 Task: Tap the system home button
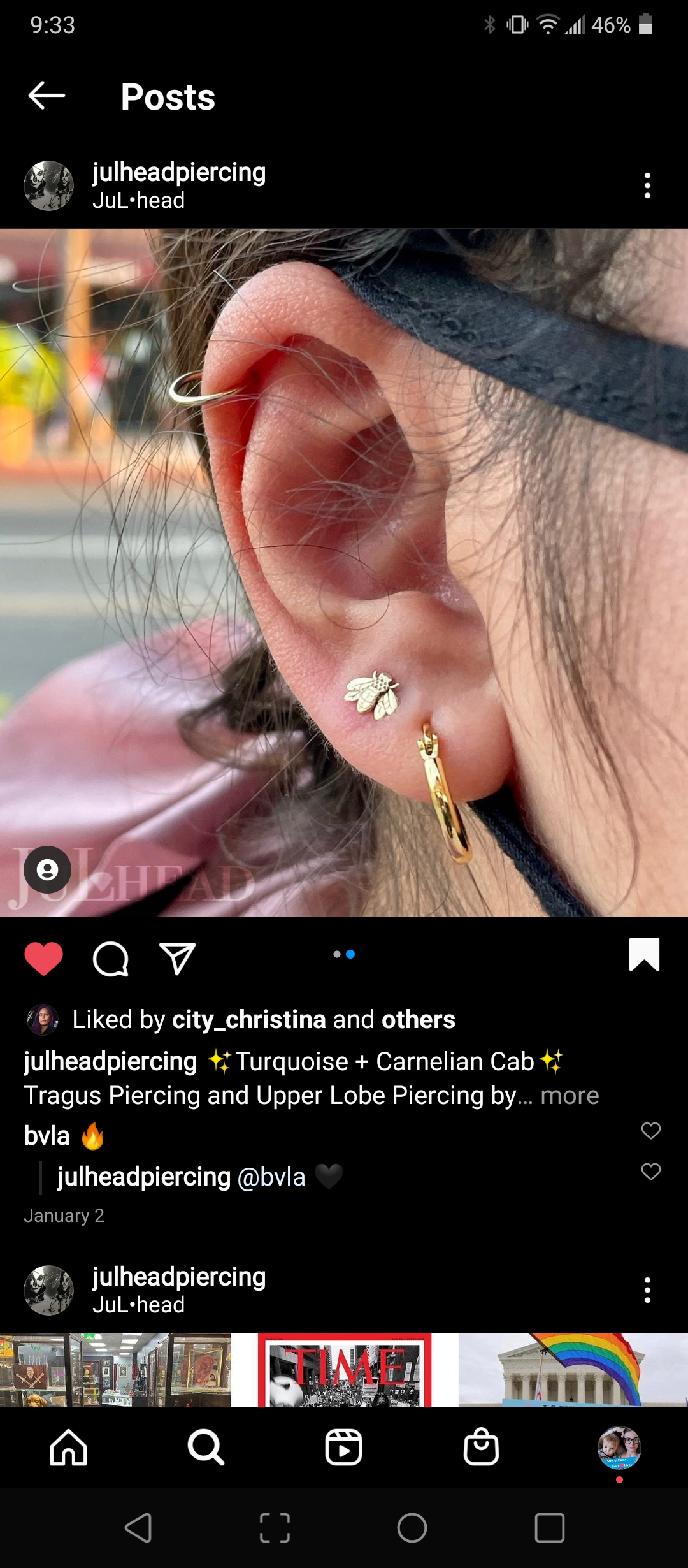[412, 1528]
